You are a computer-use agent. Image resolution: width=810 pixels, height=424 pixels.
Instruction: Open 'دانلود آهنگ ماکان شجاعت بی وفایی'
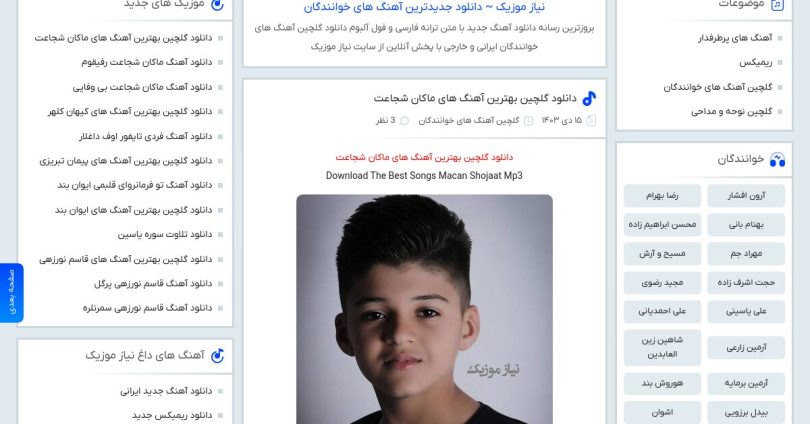coord(142,87)
